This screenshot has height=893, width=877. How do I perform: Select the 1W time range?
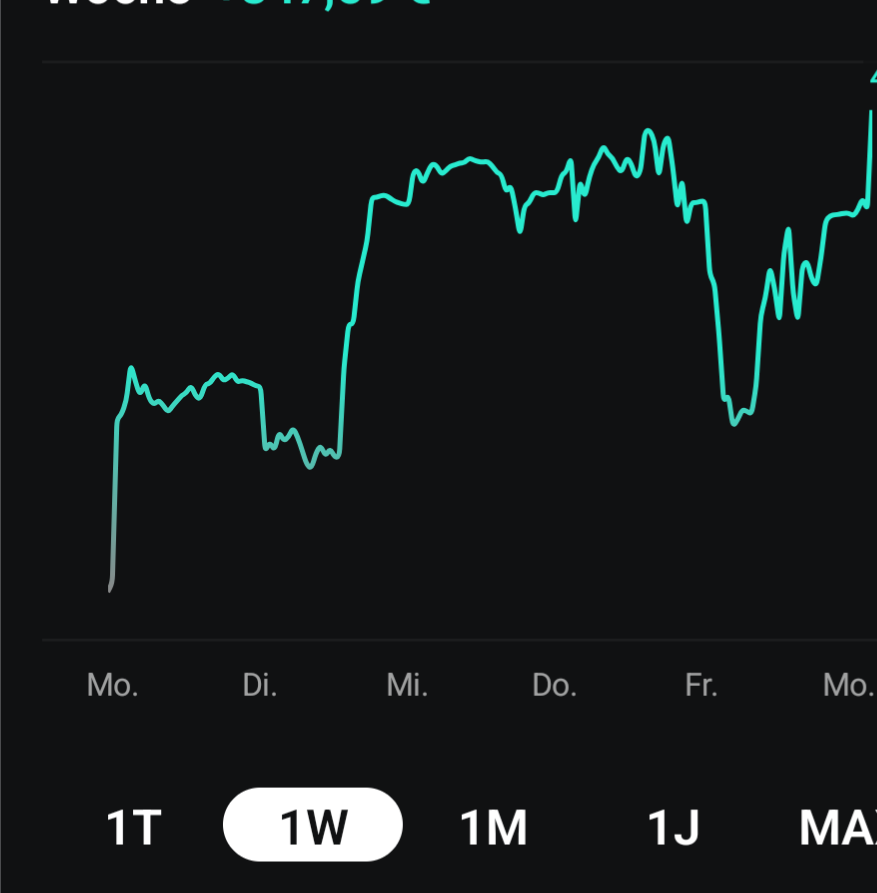[313, 825]
